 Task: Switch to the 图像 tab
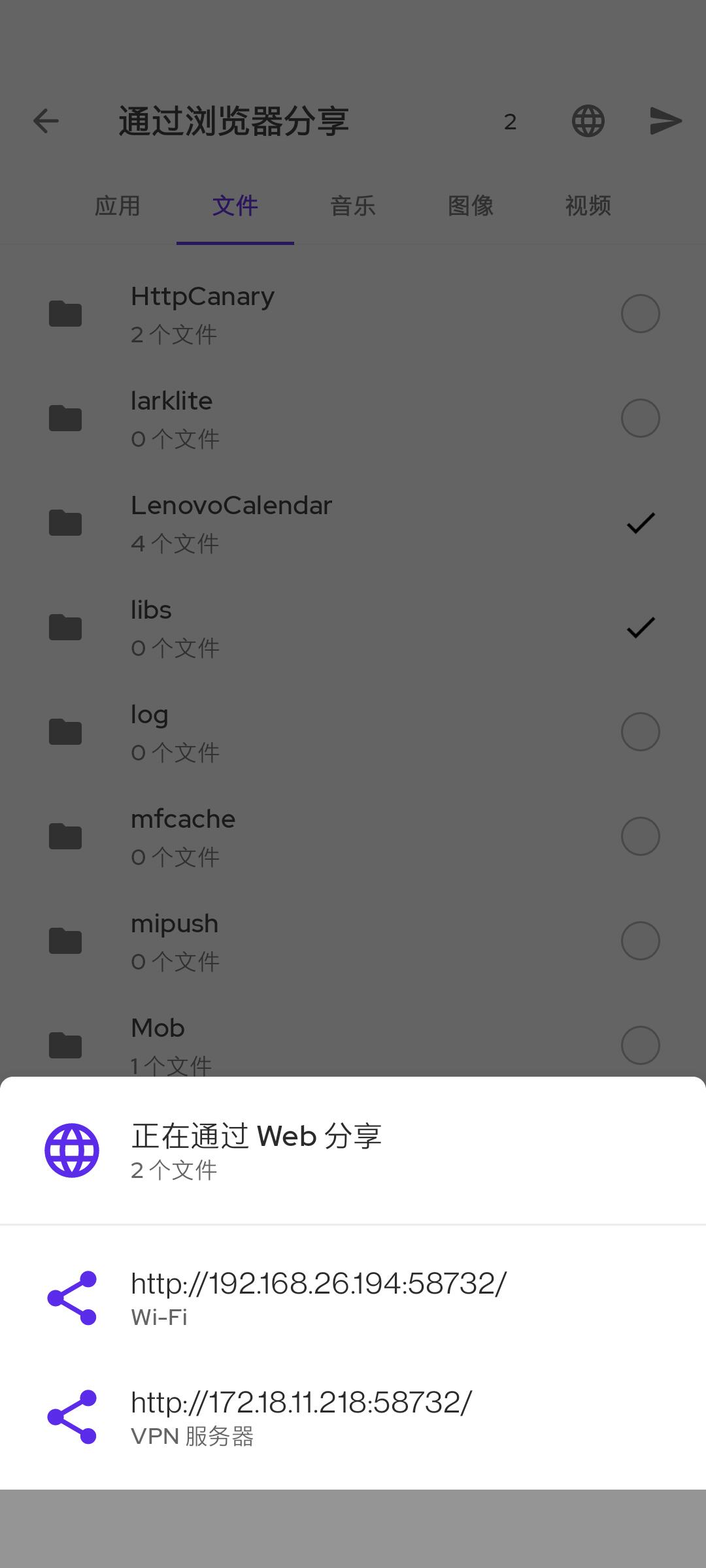coord(471,206)
